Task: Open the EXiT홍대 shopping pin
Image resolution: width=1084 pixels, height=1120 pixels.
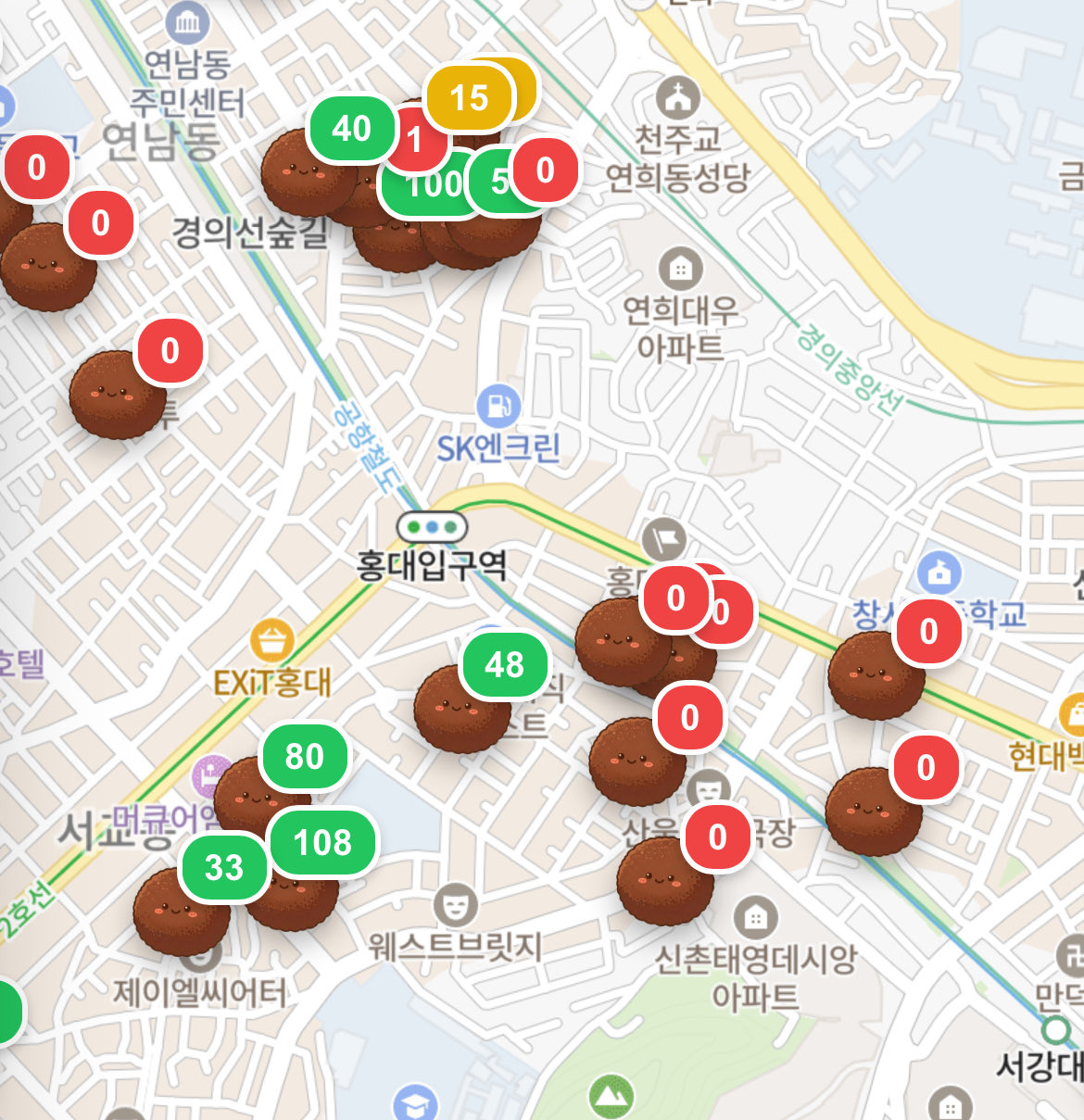Action: pyautogui.click(x=272, y=640)
